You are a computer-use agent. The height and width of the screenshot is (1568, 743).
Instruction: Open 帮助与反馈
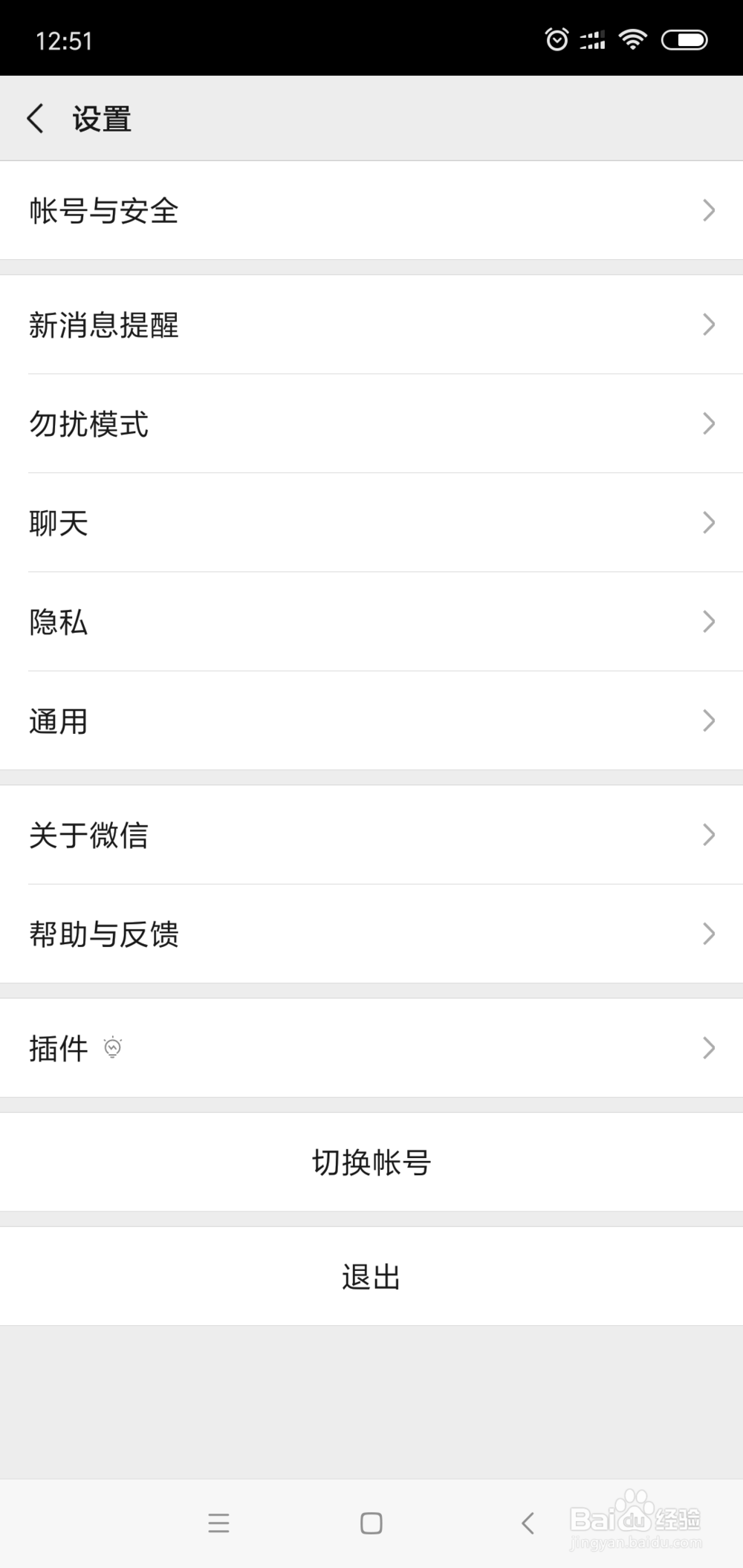pyautogui.click(x=371, y=934)
